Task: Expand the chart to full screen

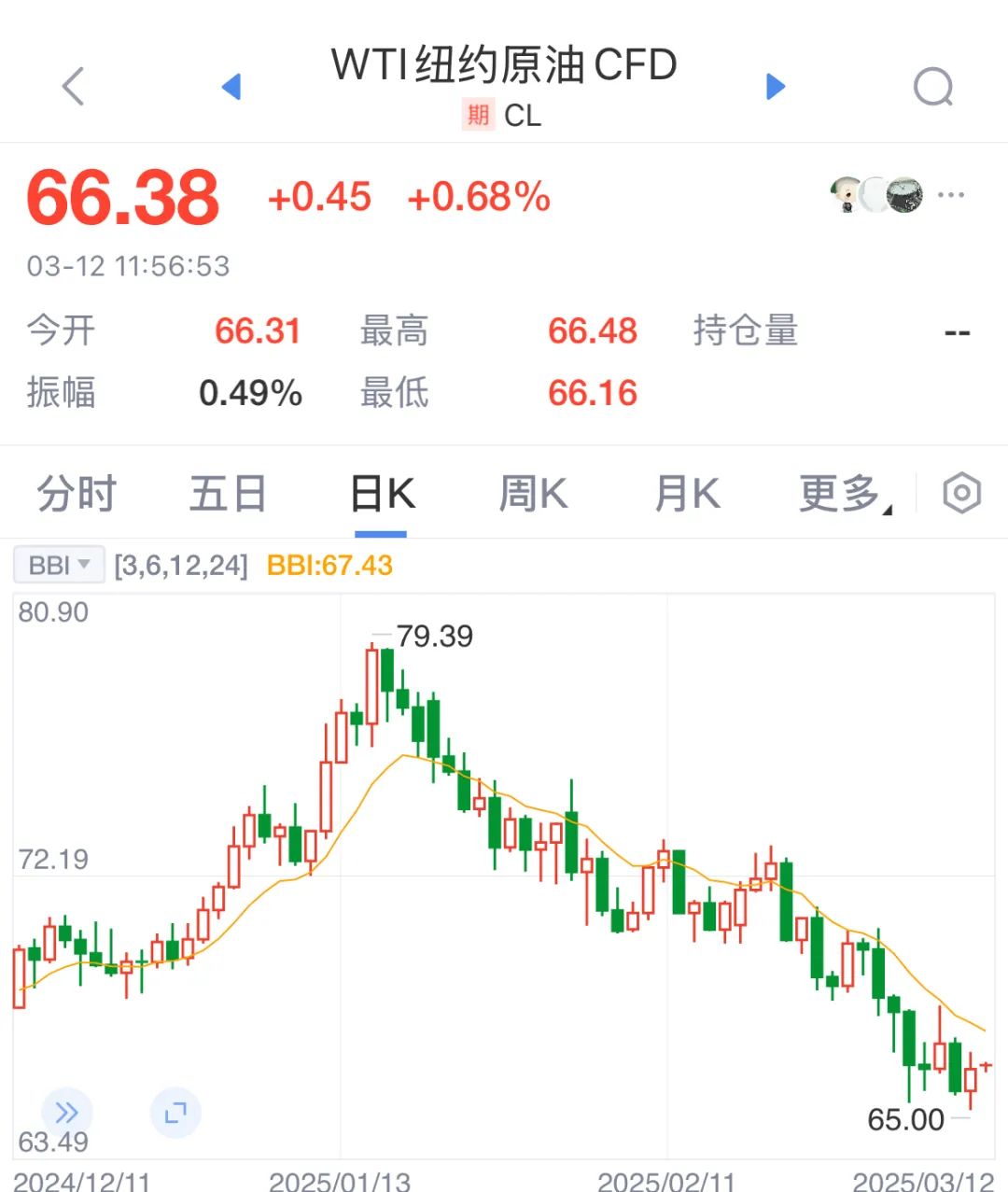Action: pyautogui.click(x=175, y=1113)
